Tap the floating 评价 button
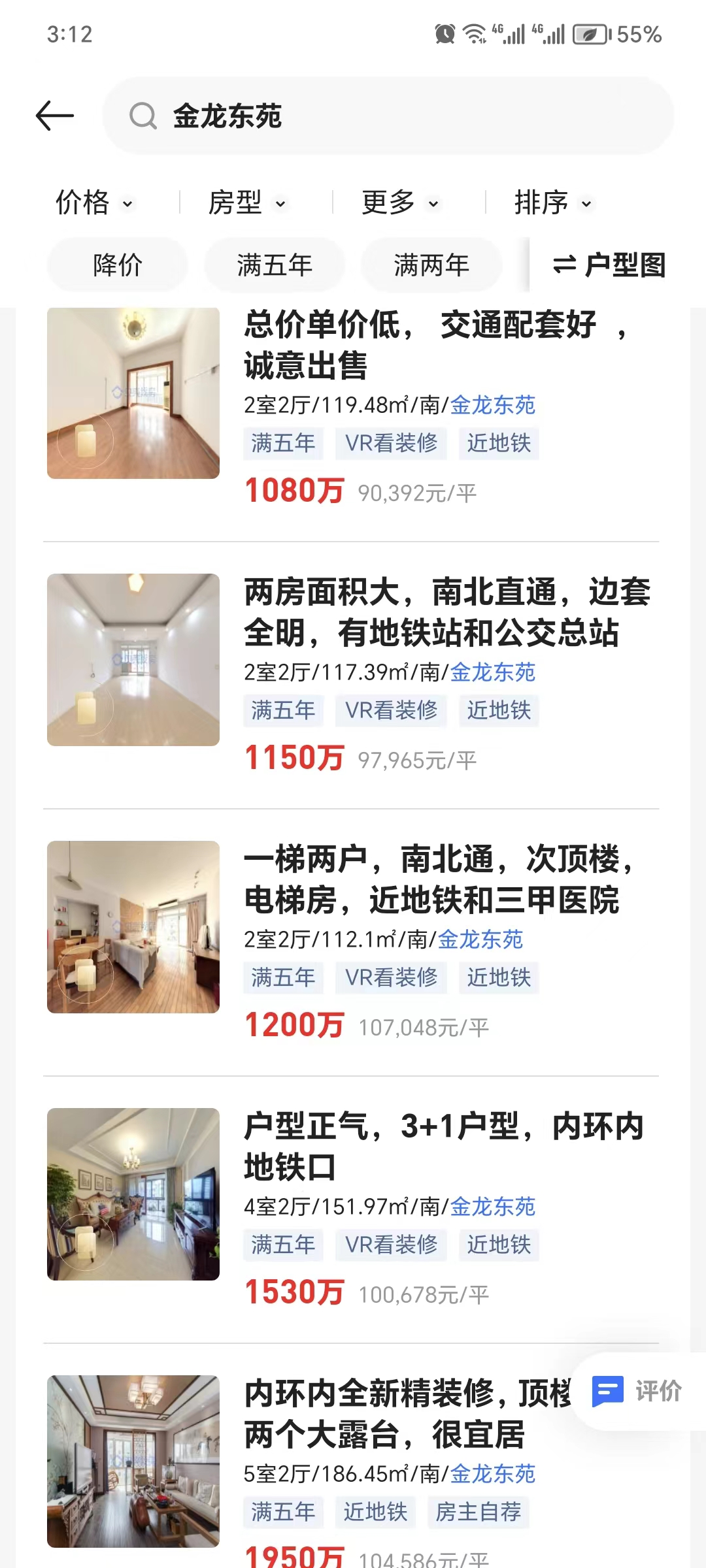Screen dimensions: 706x1568 click(637, 1392)
